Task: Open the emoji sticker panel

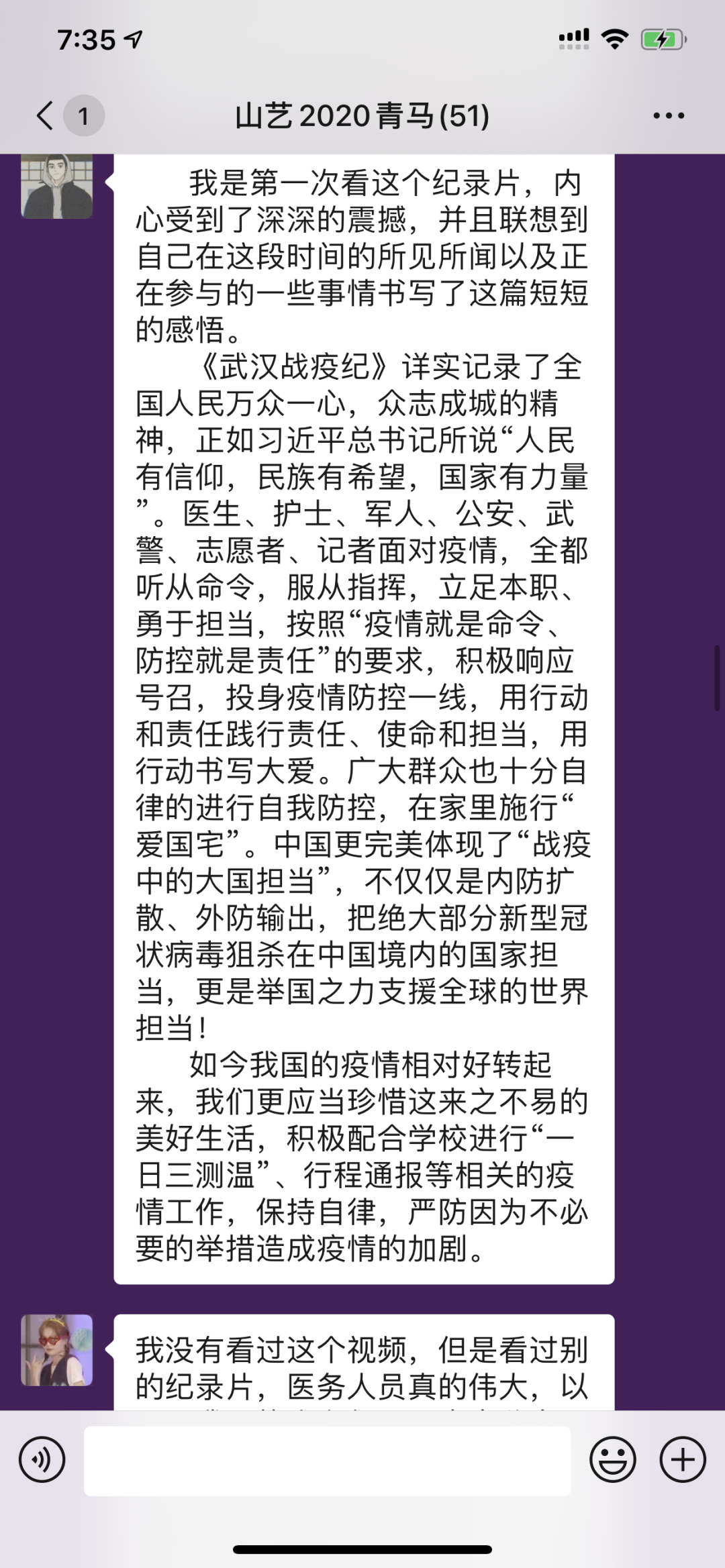Action: click(612, 1459)
